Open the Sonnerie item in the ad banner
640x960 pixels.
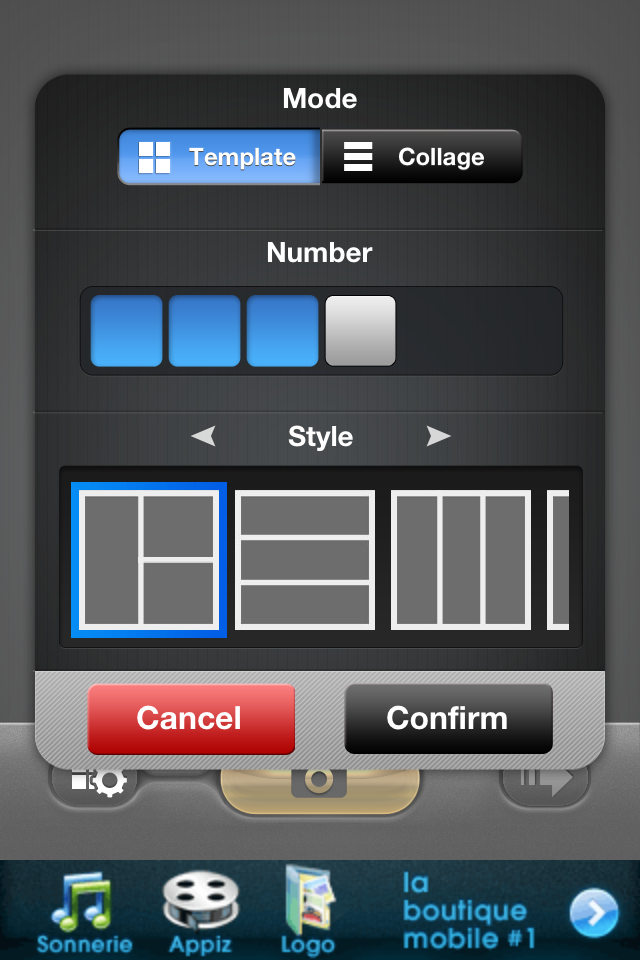coord(84,910)
